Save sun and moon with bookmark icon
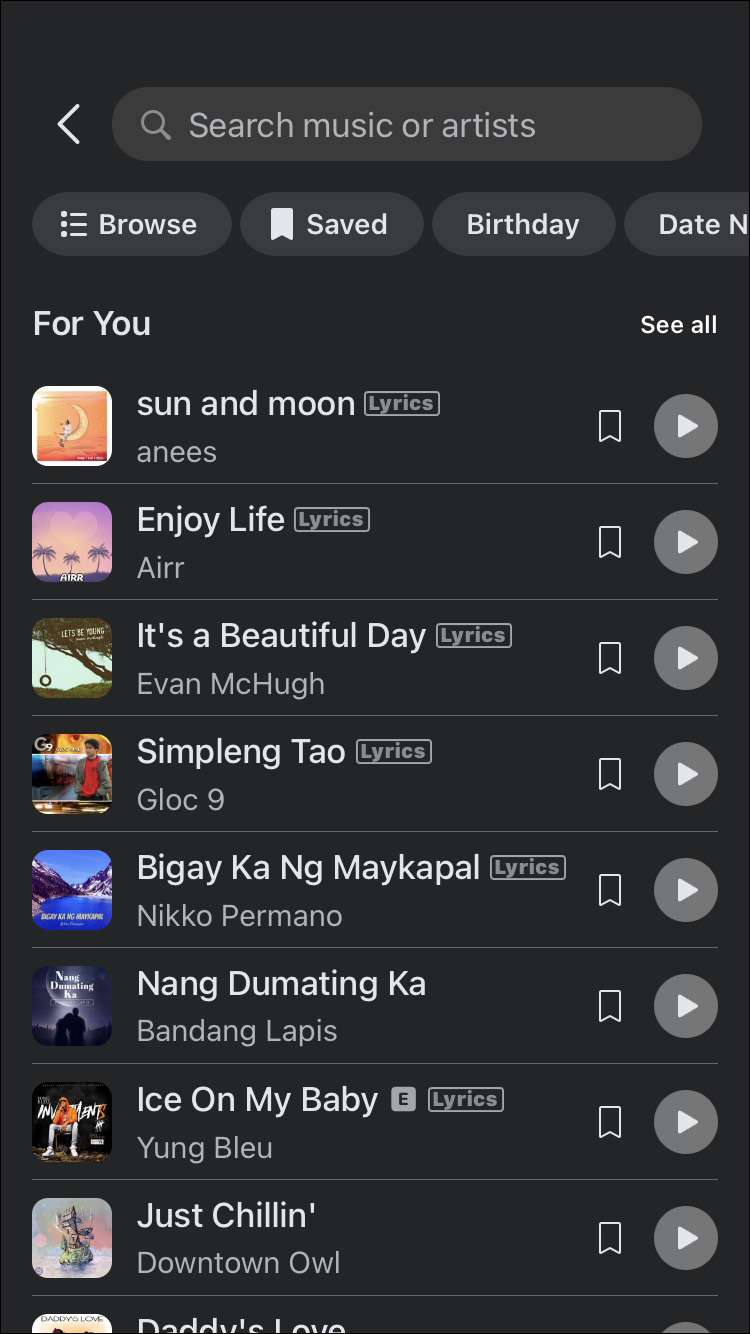Viewport: 750px width, 1334px height. click(609, 426)
